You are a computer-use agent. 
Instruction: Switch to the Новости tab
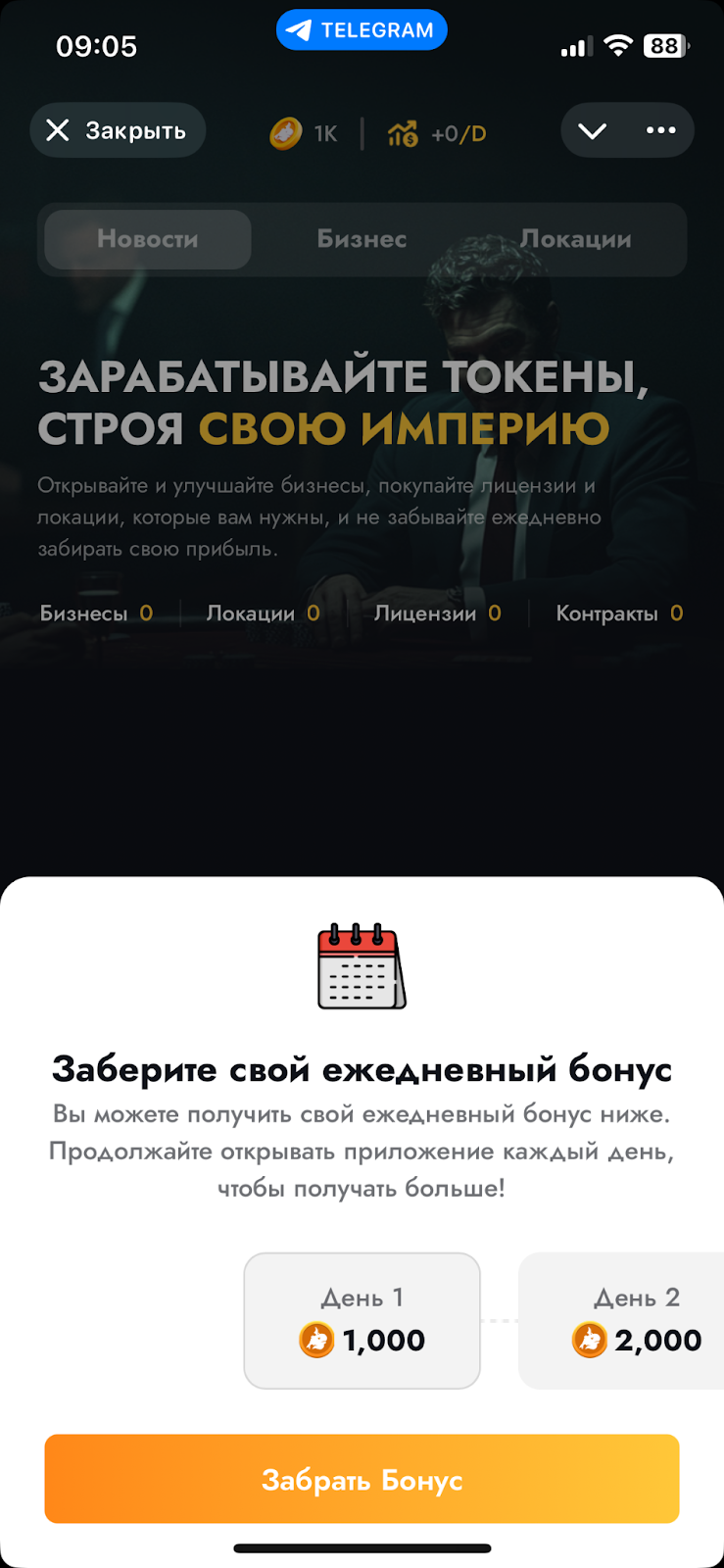coord(148,239)
